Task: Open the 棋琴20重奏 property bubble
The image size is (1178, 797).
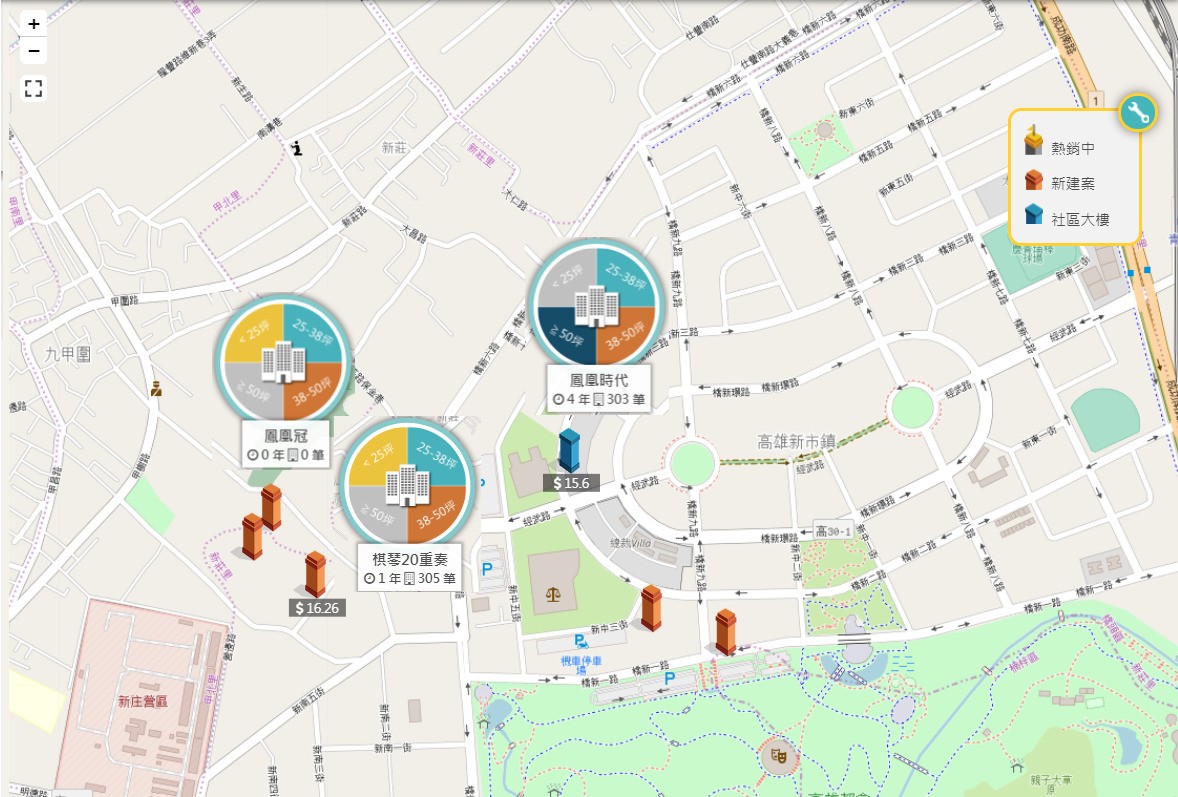Action: point(408,485)
